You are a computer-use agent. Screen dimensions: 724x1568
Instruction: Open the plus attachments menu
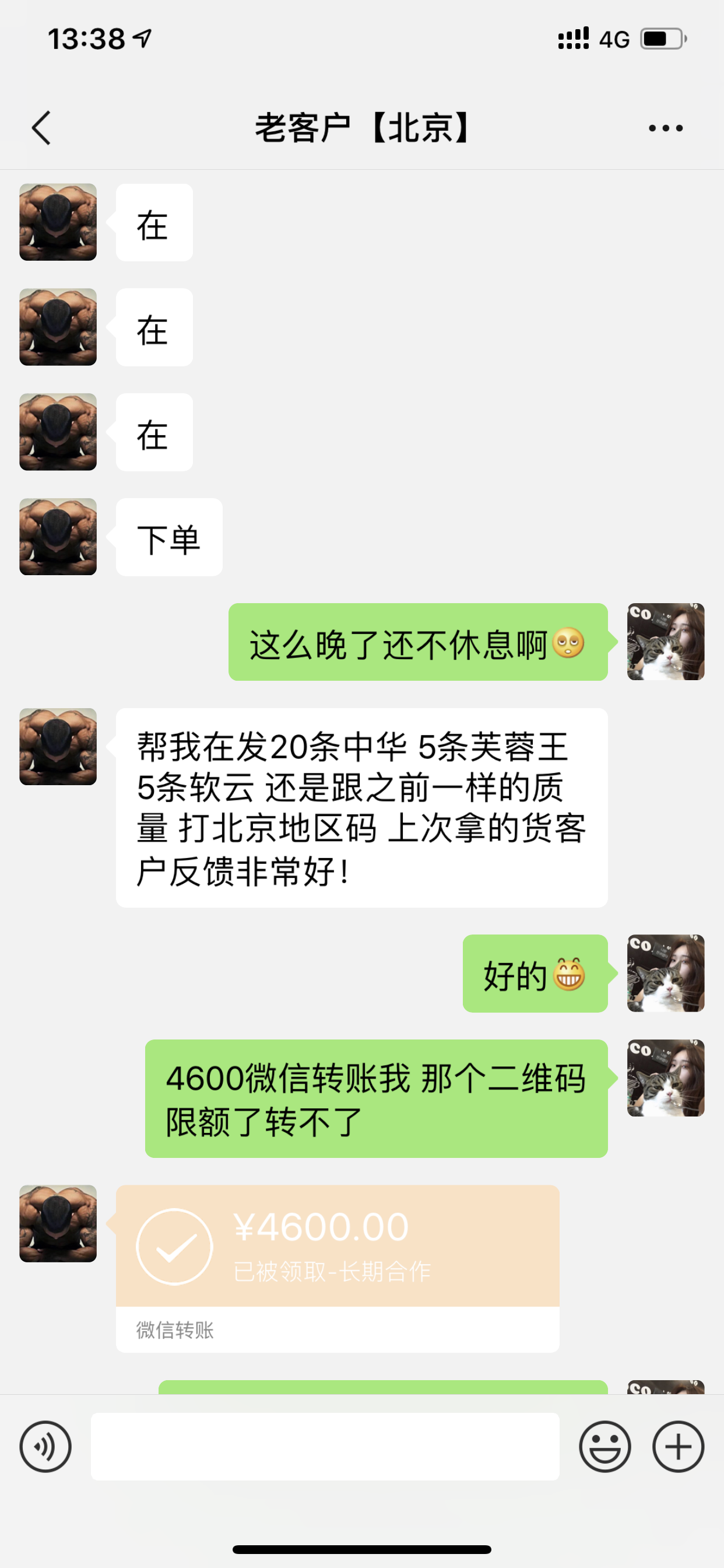[x=678, y=1446]
